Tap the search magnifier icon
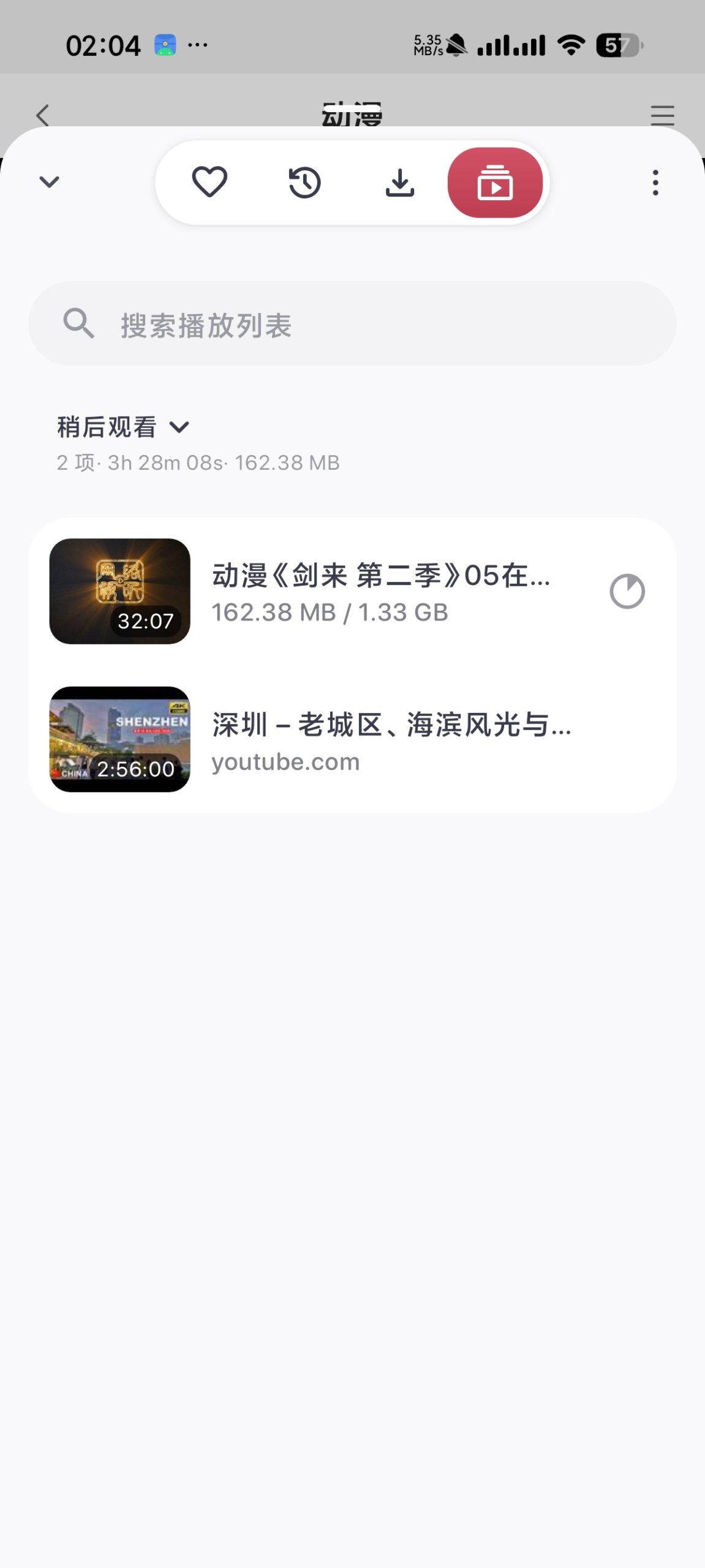Screen dimensions: 705x1568 click(x=80, y=324)
